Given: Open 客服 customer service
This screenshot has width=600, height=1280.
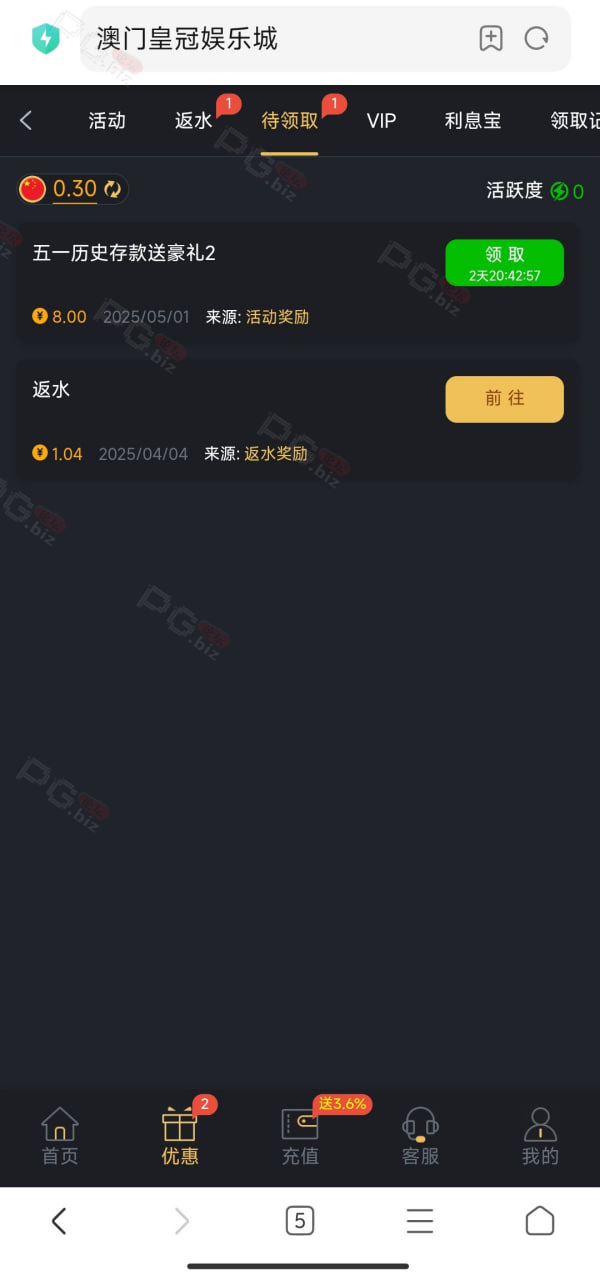Looking at the screenshot, I should pos(420,1137).
